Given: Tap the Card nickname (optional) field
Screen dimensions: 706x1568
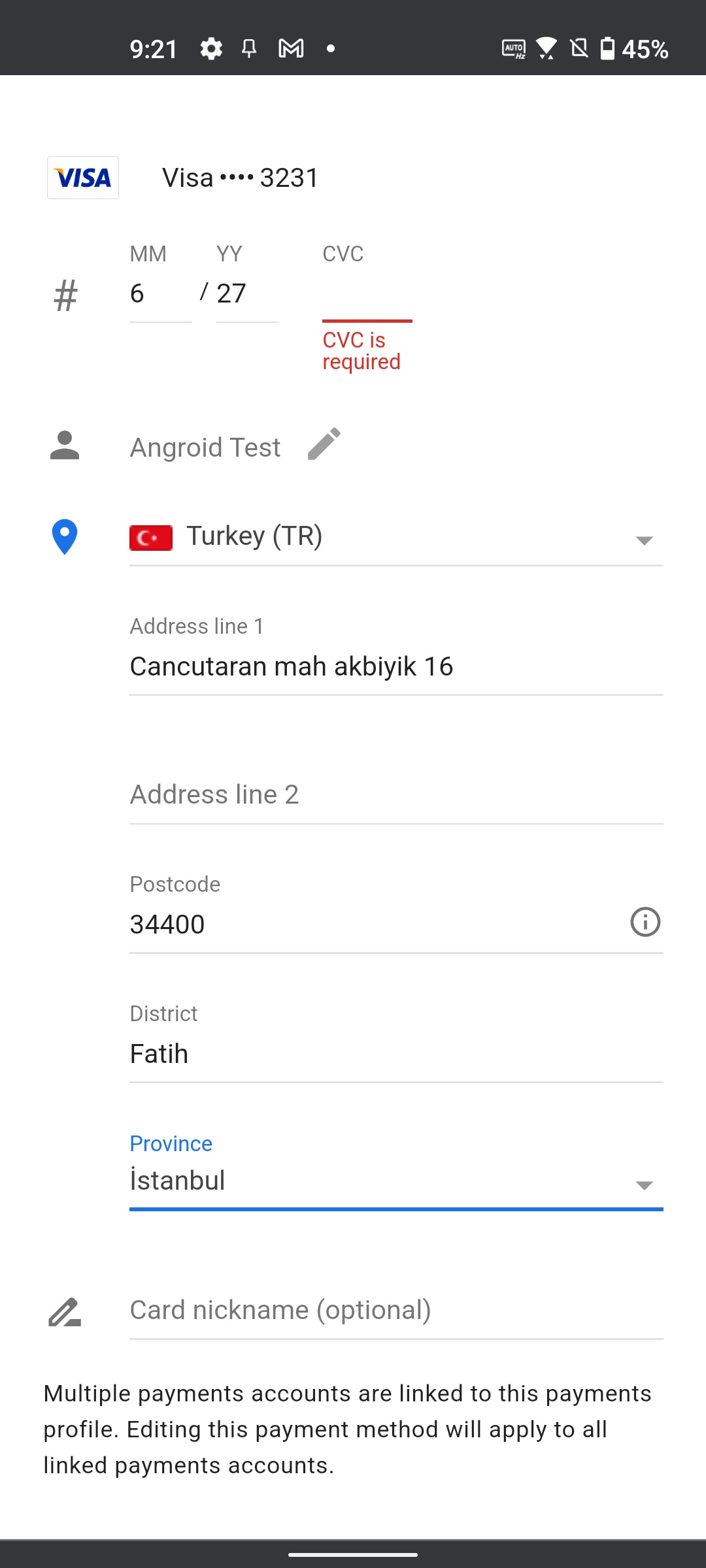Looking at the screenshot, I should click(x=396, y=1311).
